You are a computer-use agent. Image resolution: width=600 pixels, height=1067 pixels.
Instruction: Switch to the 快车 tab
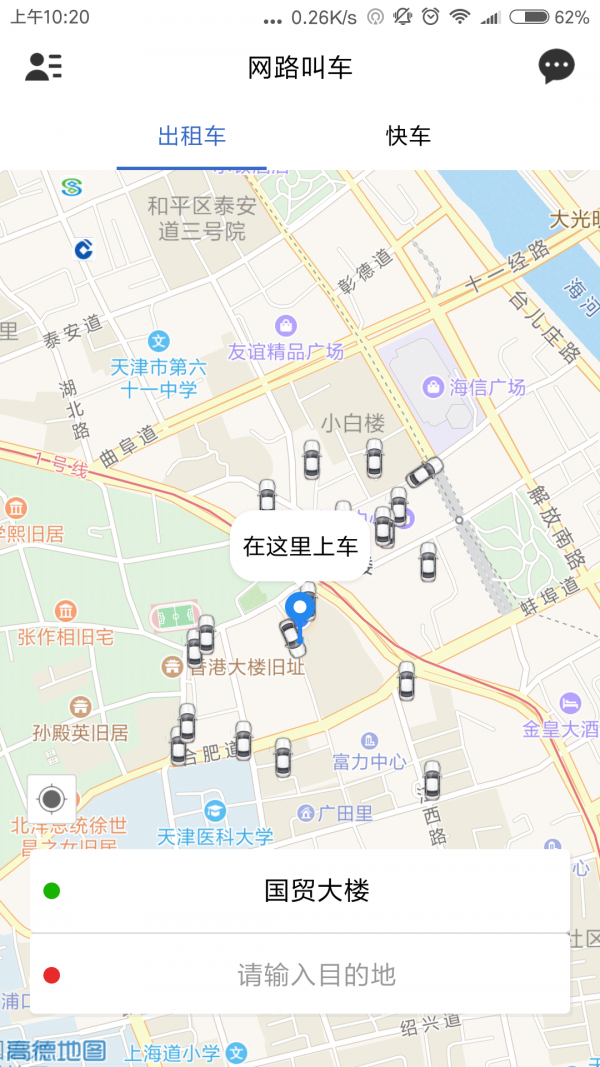408,137
